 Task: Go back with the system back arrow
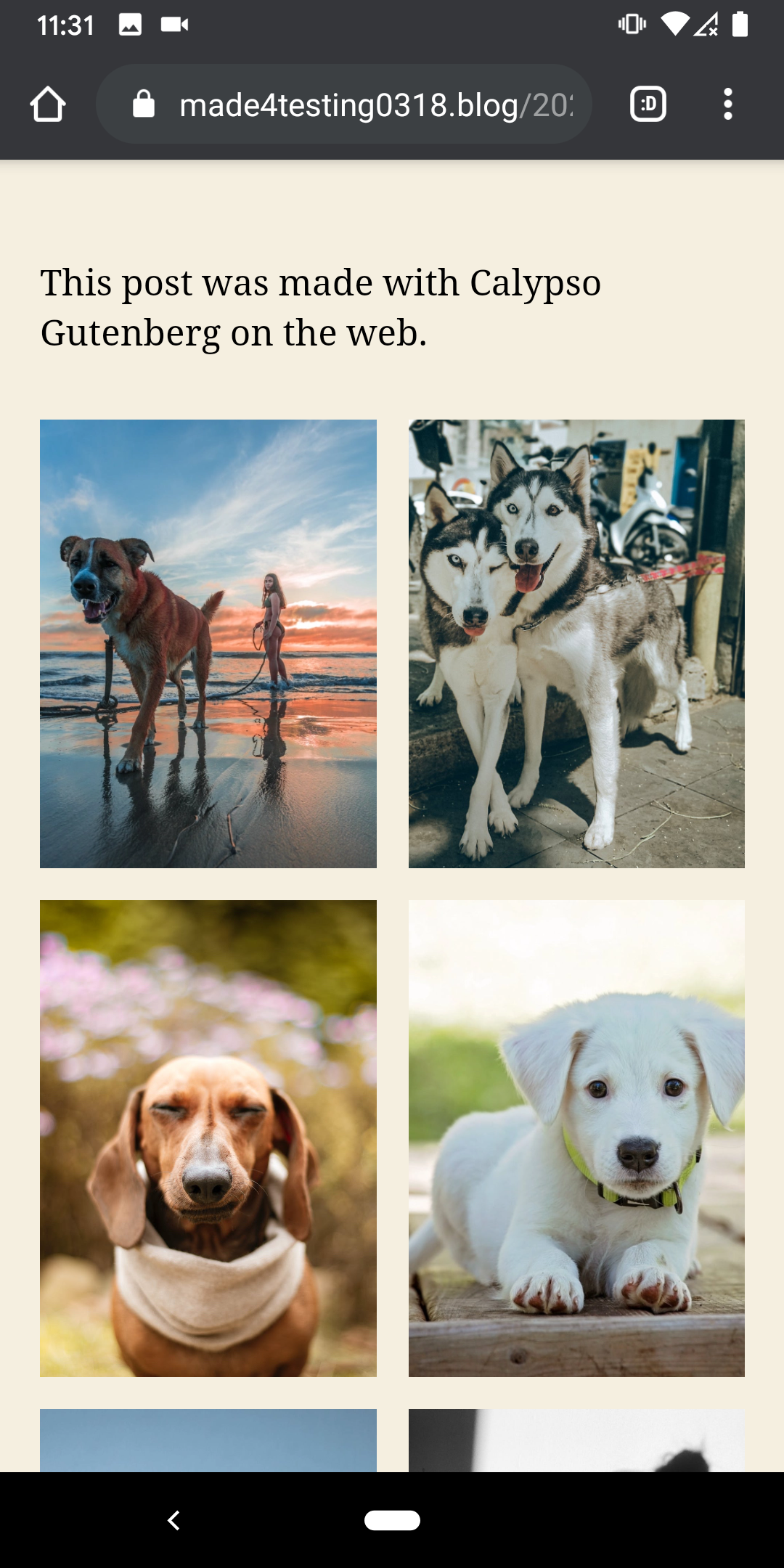pyautogui.click(x=173, y=1520)
